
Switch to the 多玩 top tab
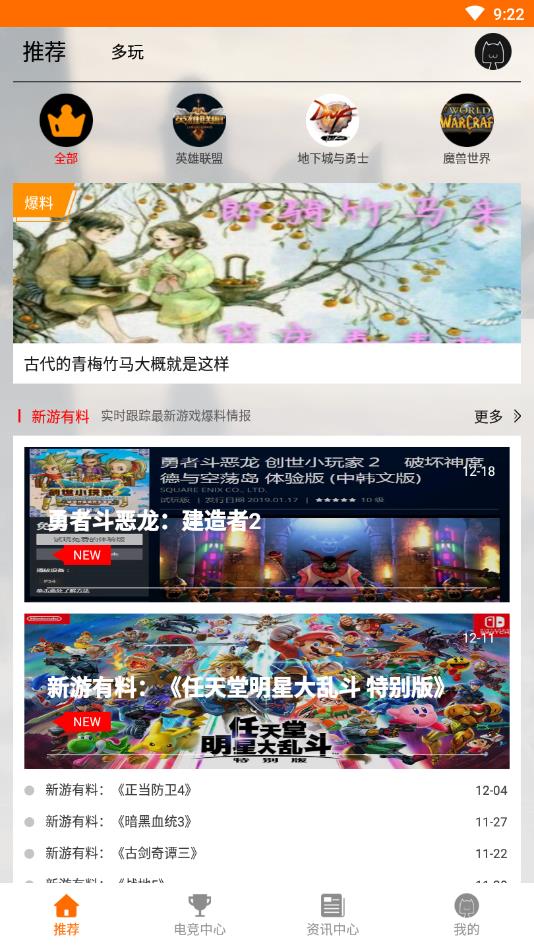(127, 52)
